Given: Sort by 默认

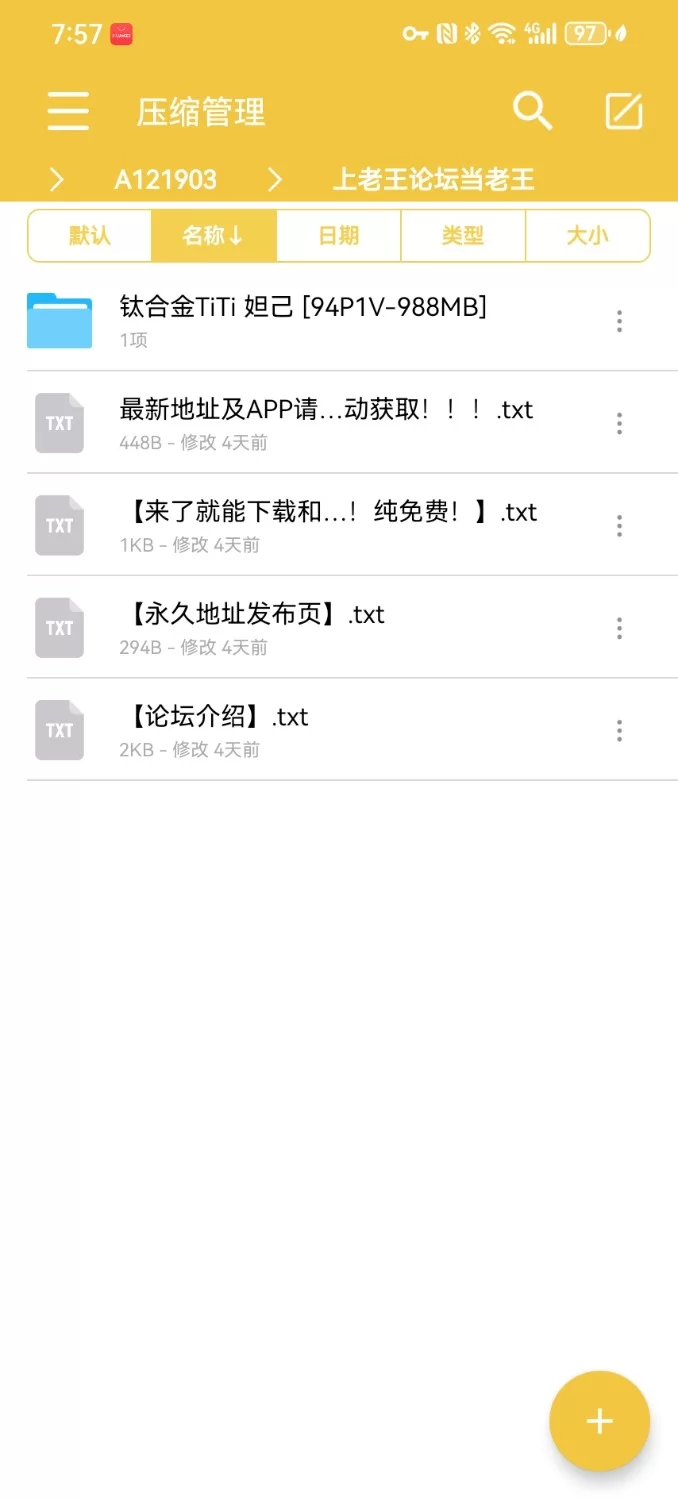Looking at the screenshot, I should pyautogui.click(x=90, y=236).
